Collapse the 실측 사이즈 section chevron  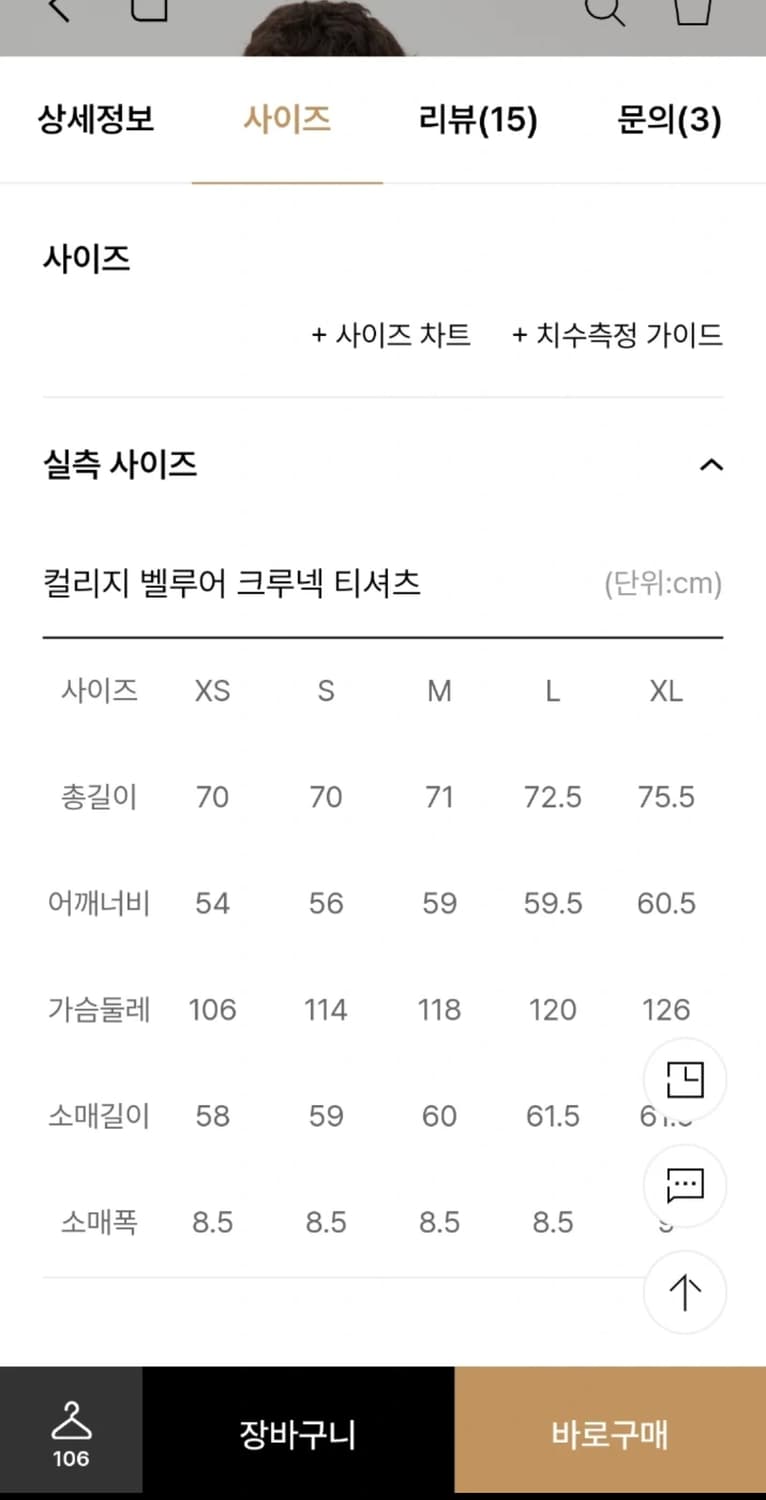tap(711, 464)
